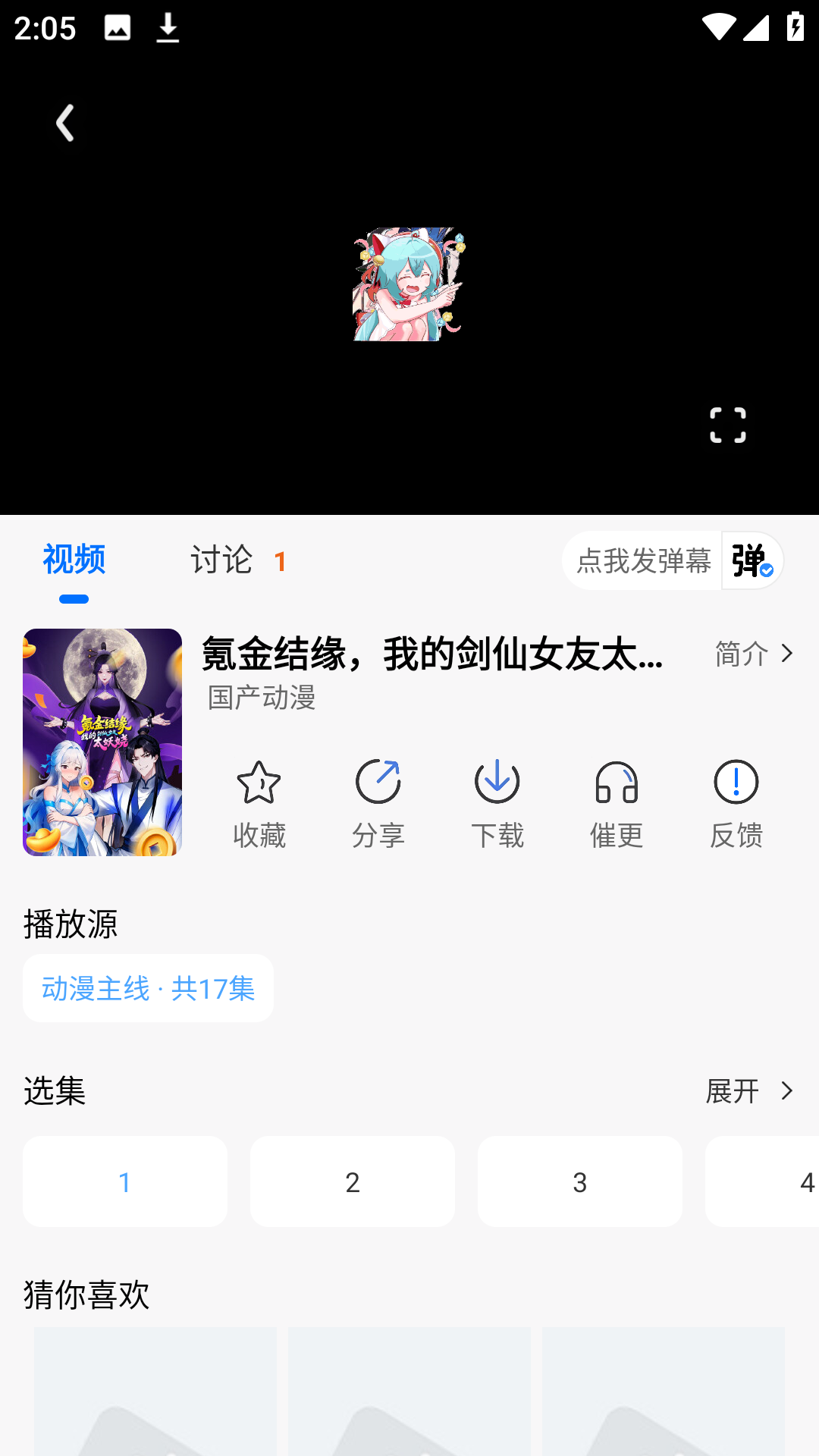The height and width of the screenshot is (1456, 819).
Task: Enter fullscreen with the corner brackets icon
Action: pyautogui.click(x=728, y=426)
